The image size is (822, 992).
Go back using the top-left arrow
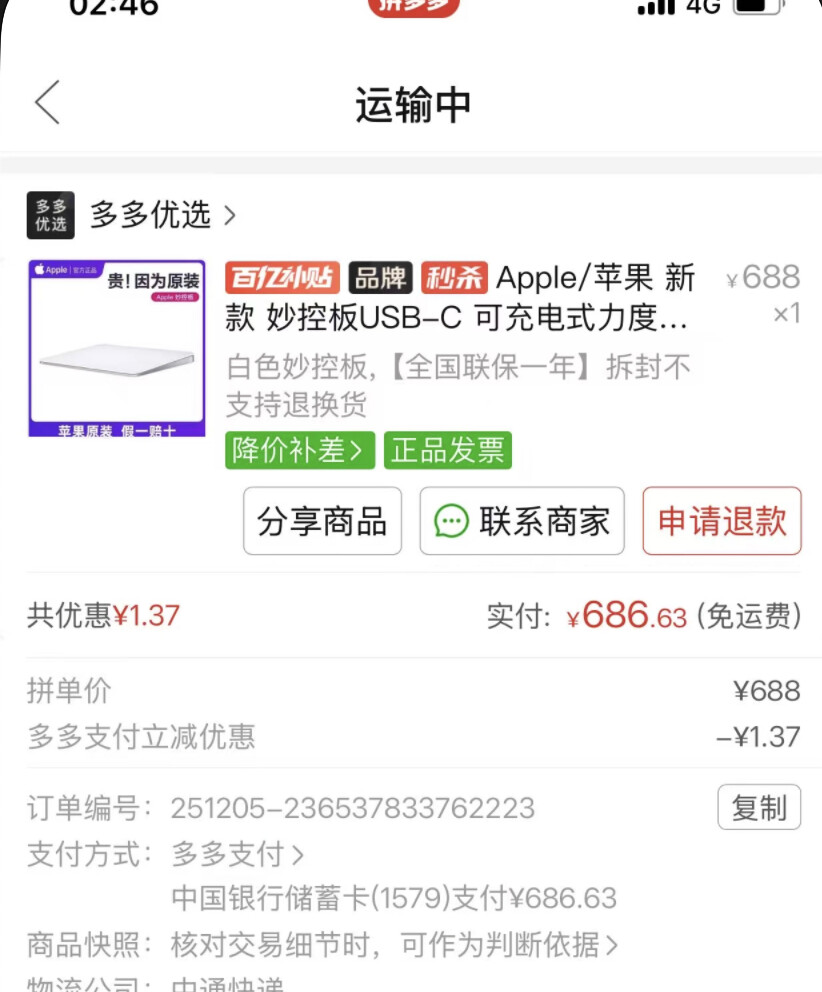click(47, 102)
